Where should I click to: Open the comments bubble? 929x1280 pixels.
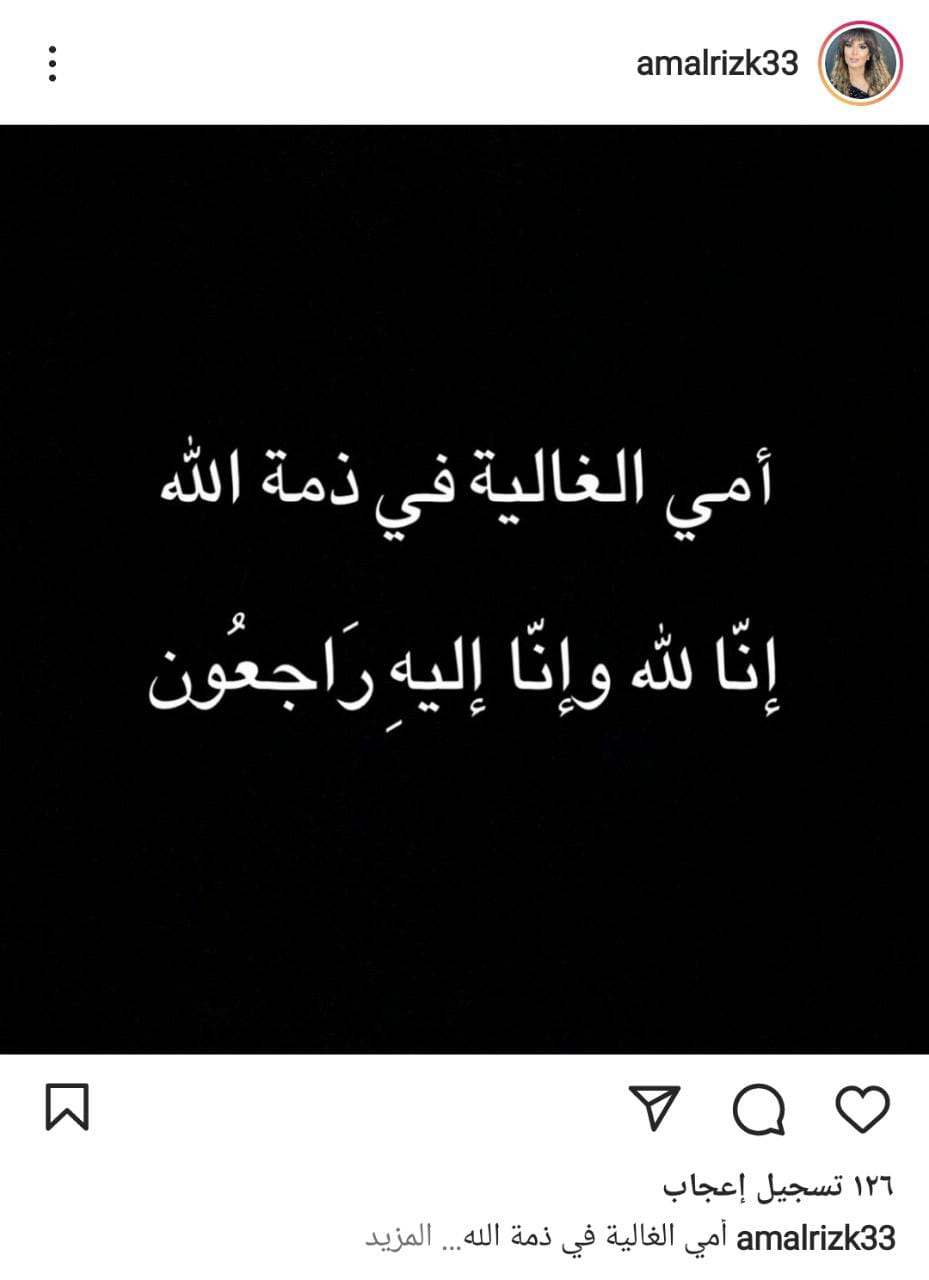pyautogui.click(x=759, y=1109)
